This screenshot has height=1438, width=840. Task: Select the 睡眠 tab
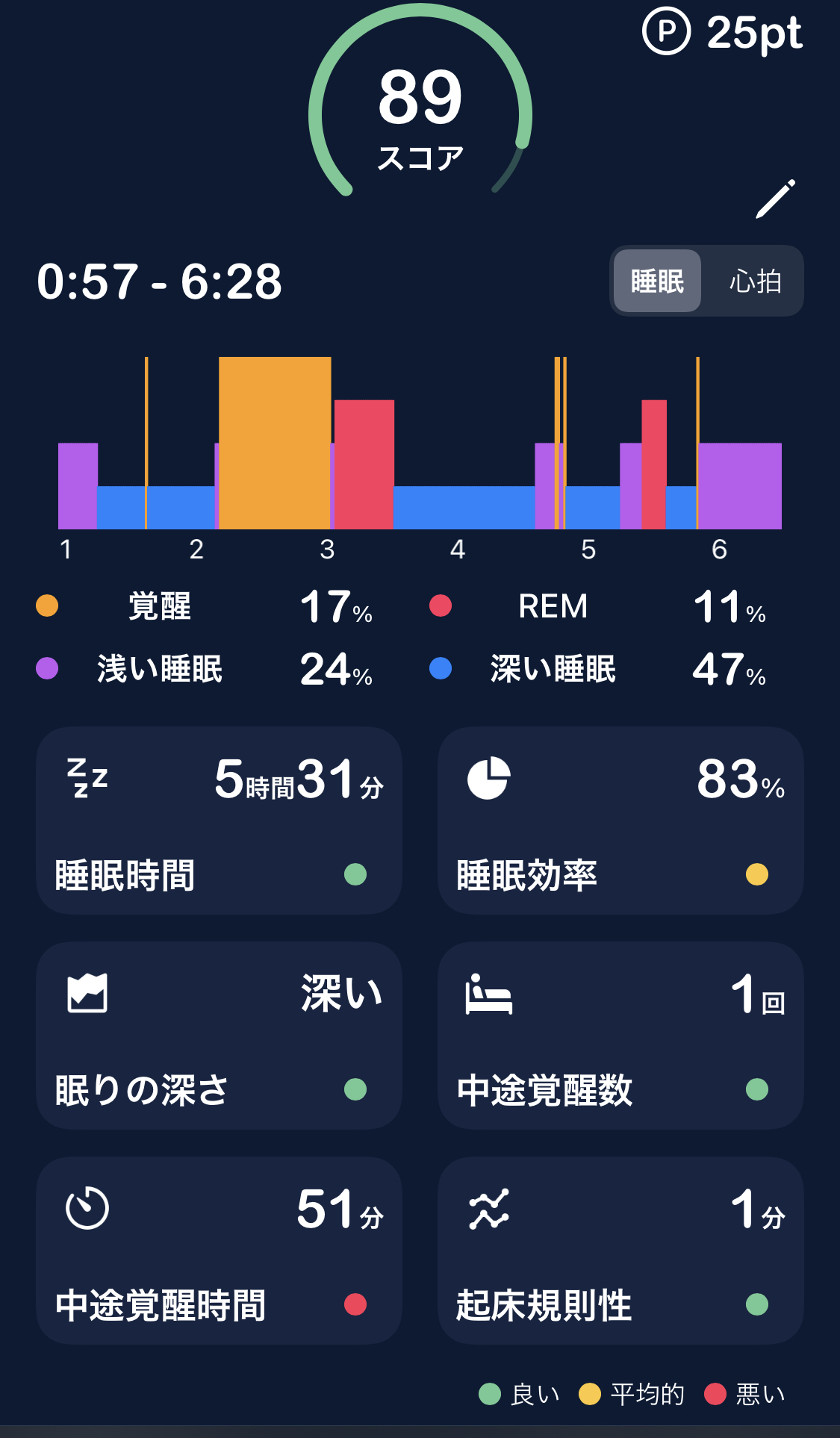click(x=657, y=281)
